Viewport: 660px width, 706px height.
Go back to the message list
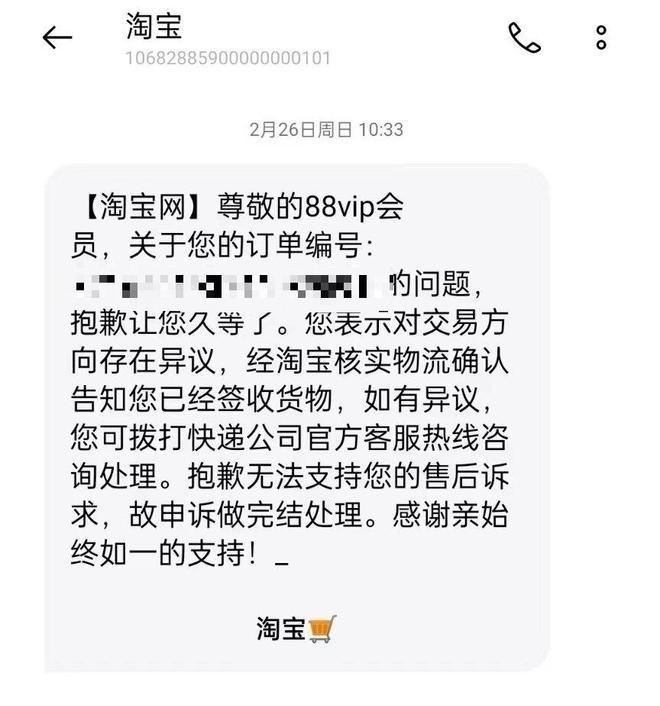(x=57, y=38)
